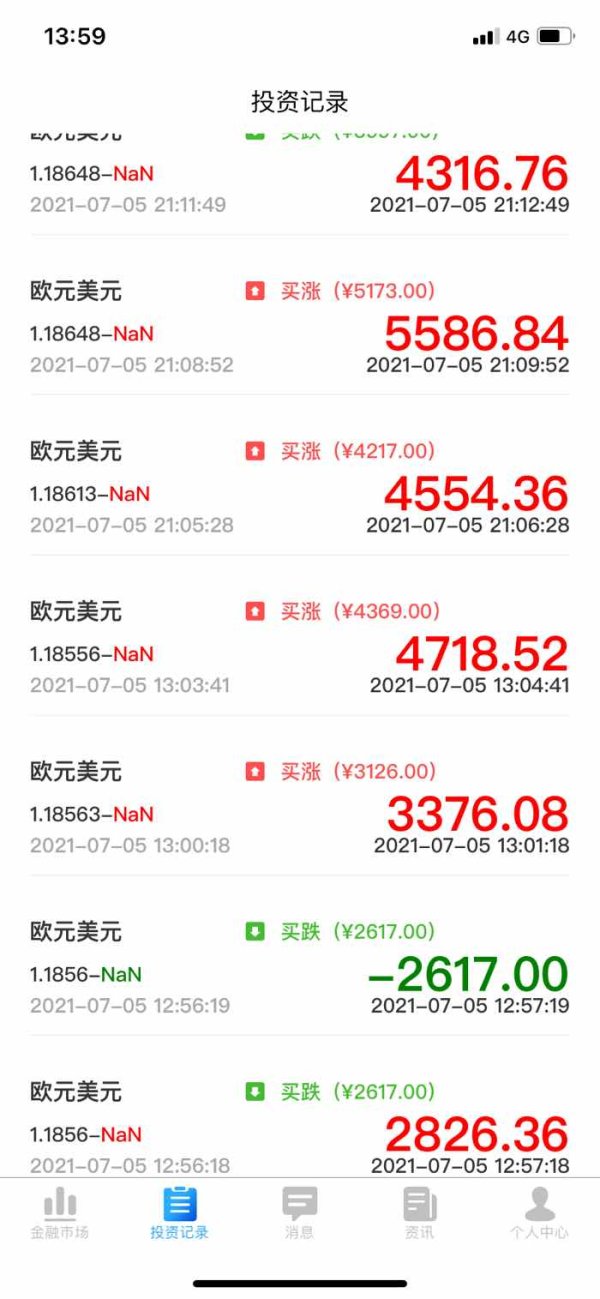Screen dimensions: 600x1299
Task: Select the 投资记录 tab
Action: tap(180, 1212)
